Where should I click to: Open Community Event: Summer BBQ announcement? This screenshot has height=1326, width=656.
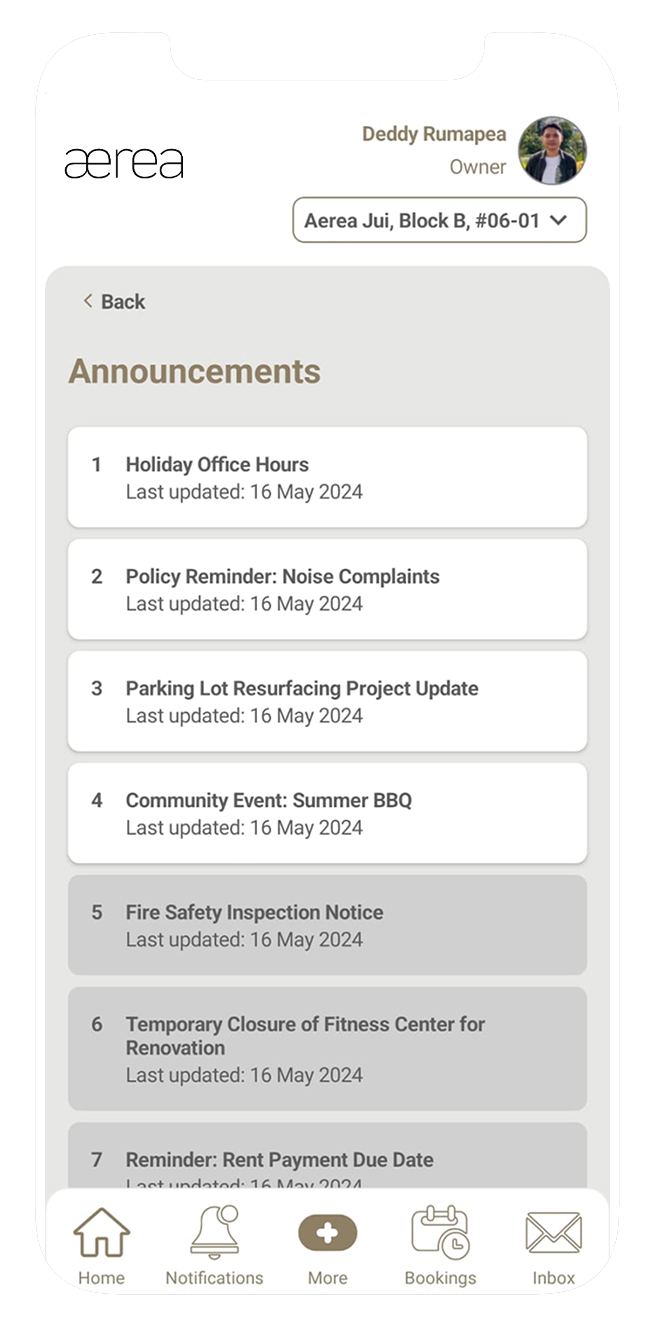[327, 813]
